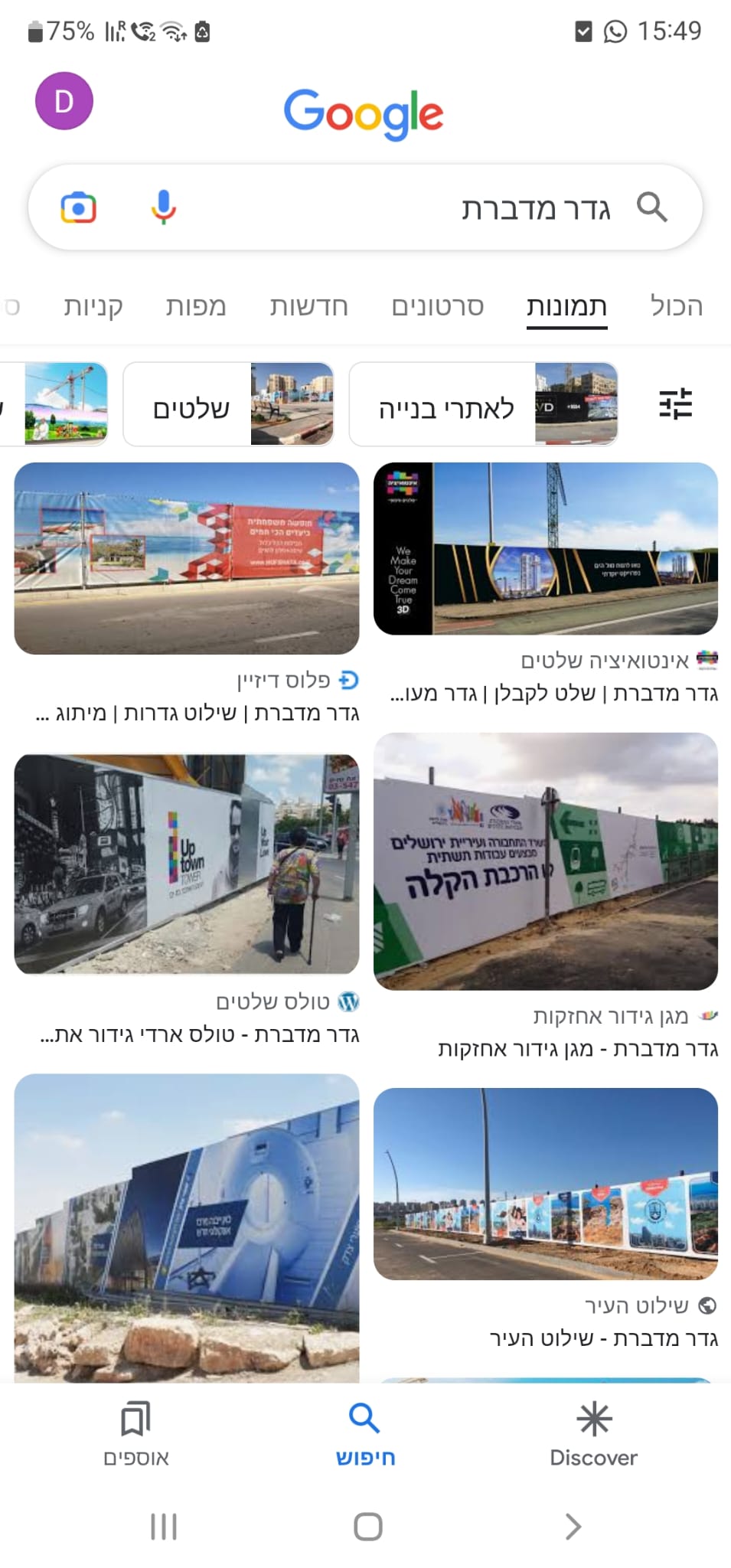Open the טולס שלטים Up Town image
Viewport: 731px width, 1568px height.
[187, 864]
